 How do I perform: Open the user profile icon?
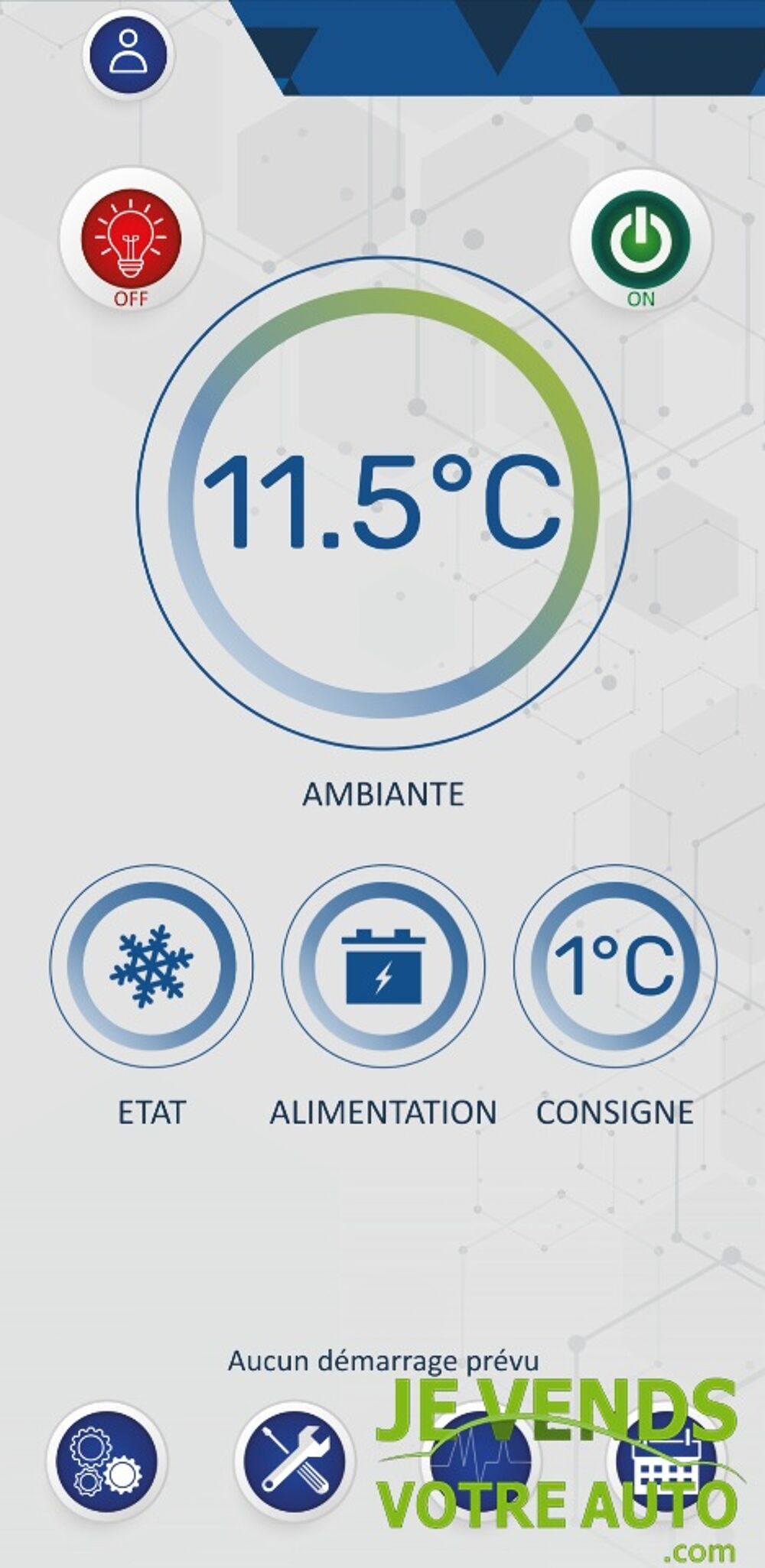130,54
